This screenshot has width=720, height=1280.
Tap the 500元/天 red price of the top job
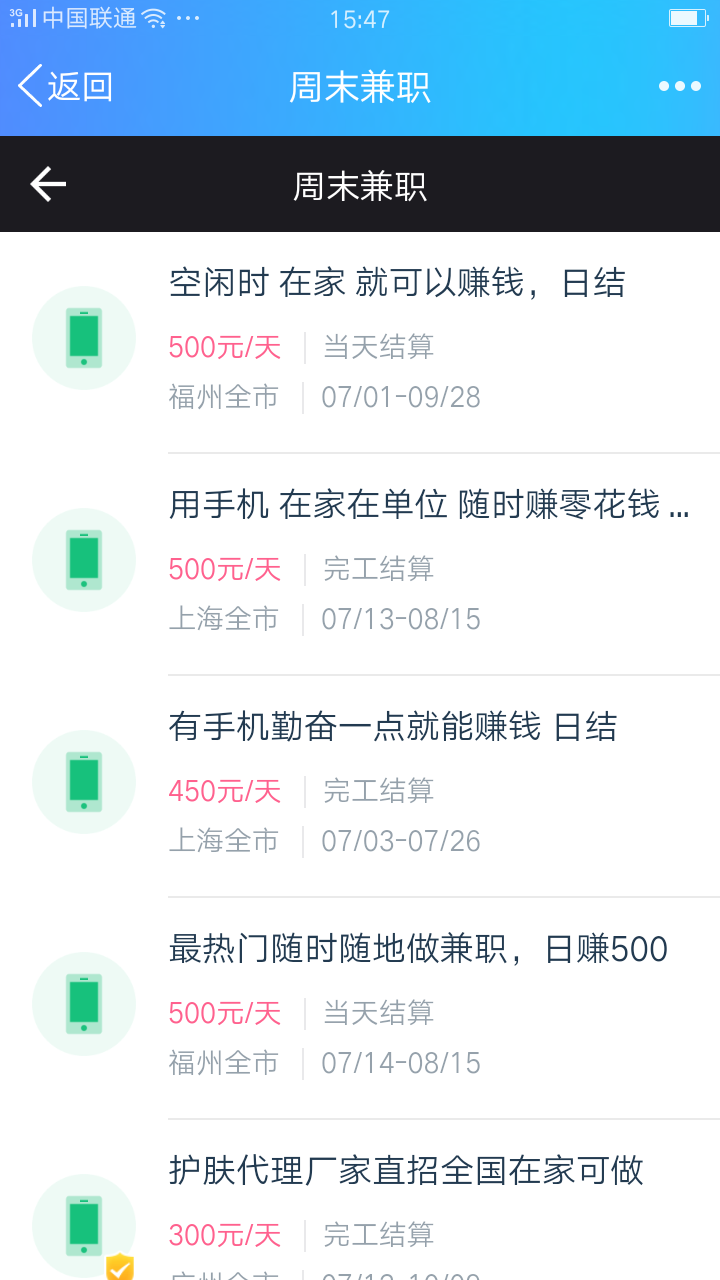[x=222, y=347]
